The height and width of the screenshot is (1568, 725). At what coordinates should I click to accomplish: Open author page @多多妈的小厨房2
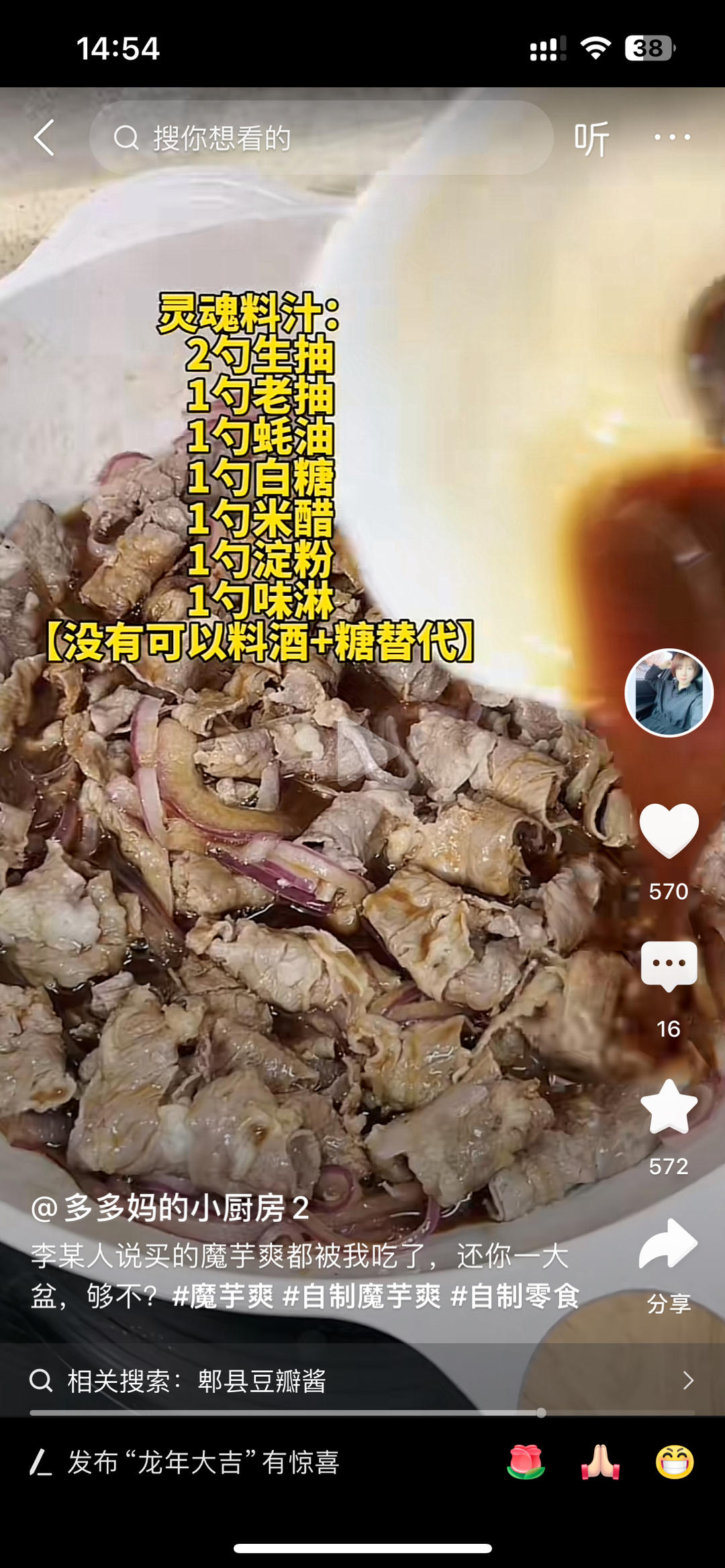click(170, 1208)
